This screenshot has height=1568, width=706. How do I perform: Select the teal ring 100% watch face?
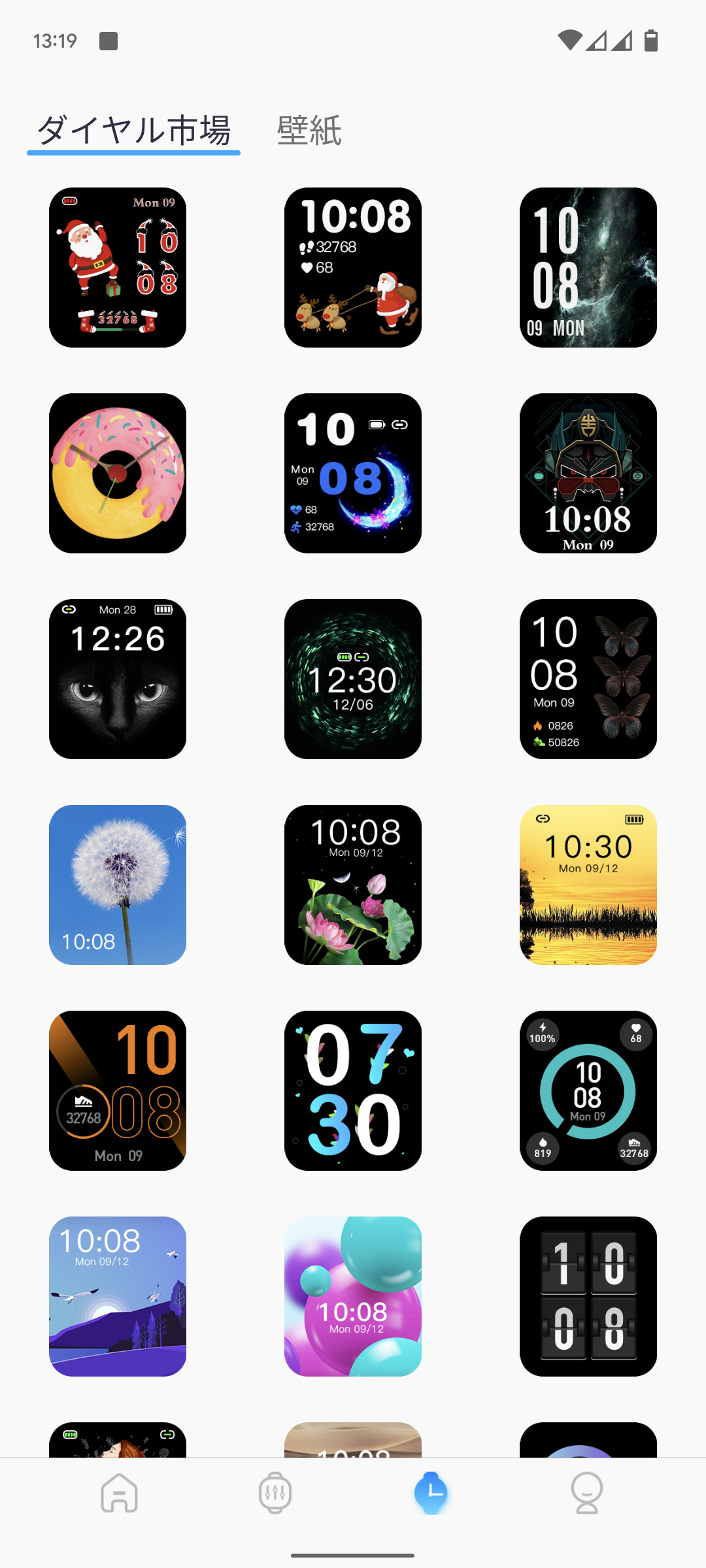tap(588, 1090)
